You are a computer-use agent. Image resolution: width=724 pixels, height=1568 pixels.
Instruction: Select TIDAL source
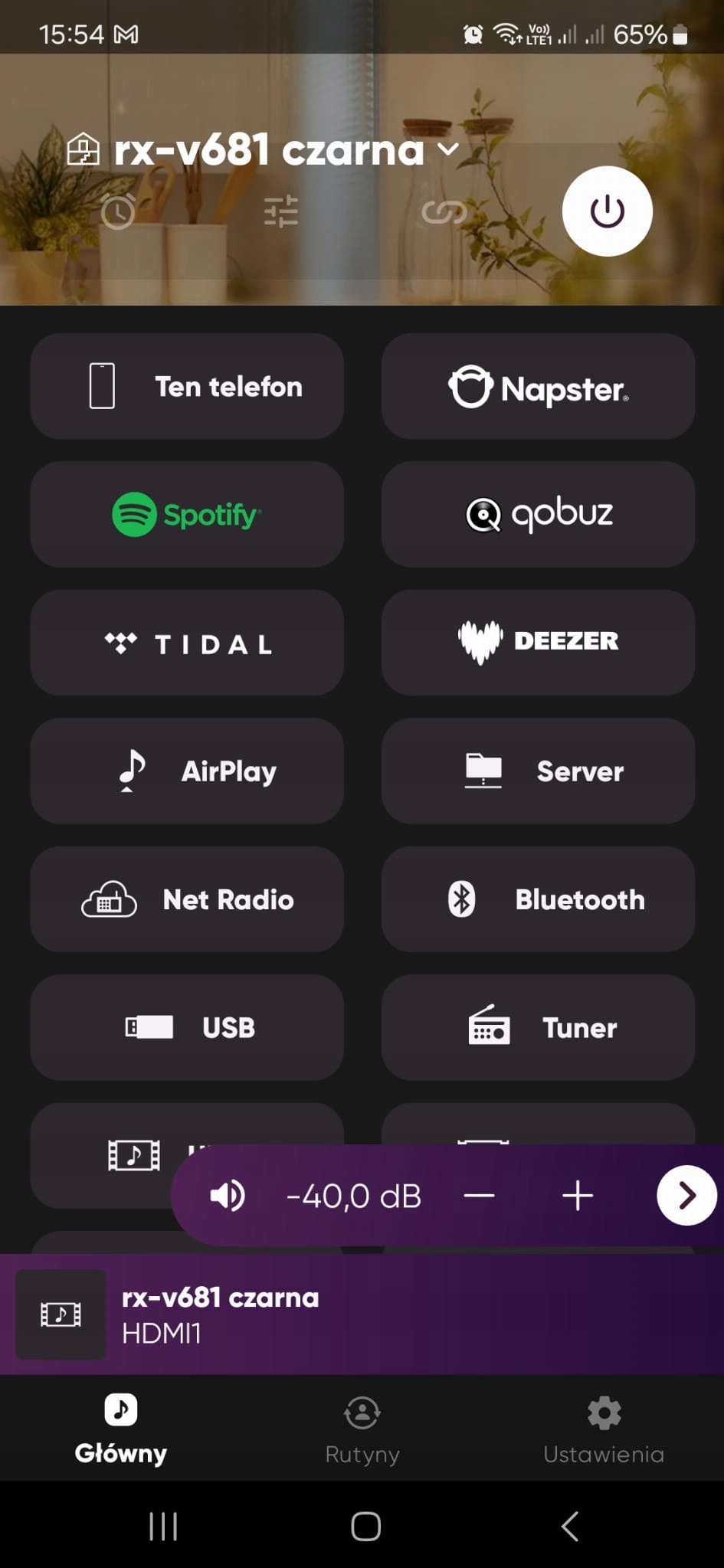click(187, 643)
